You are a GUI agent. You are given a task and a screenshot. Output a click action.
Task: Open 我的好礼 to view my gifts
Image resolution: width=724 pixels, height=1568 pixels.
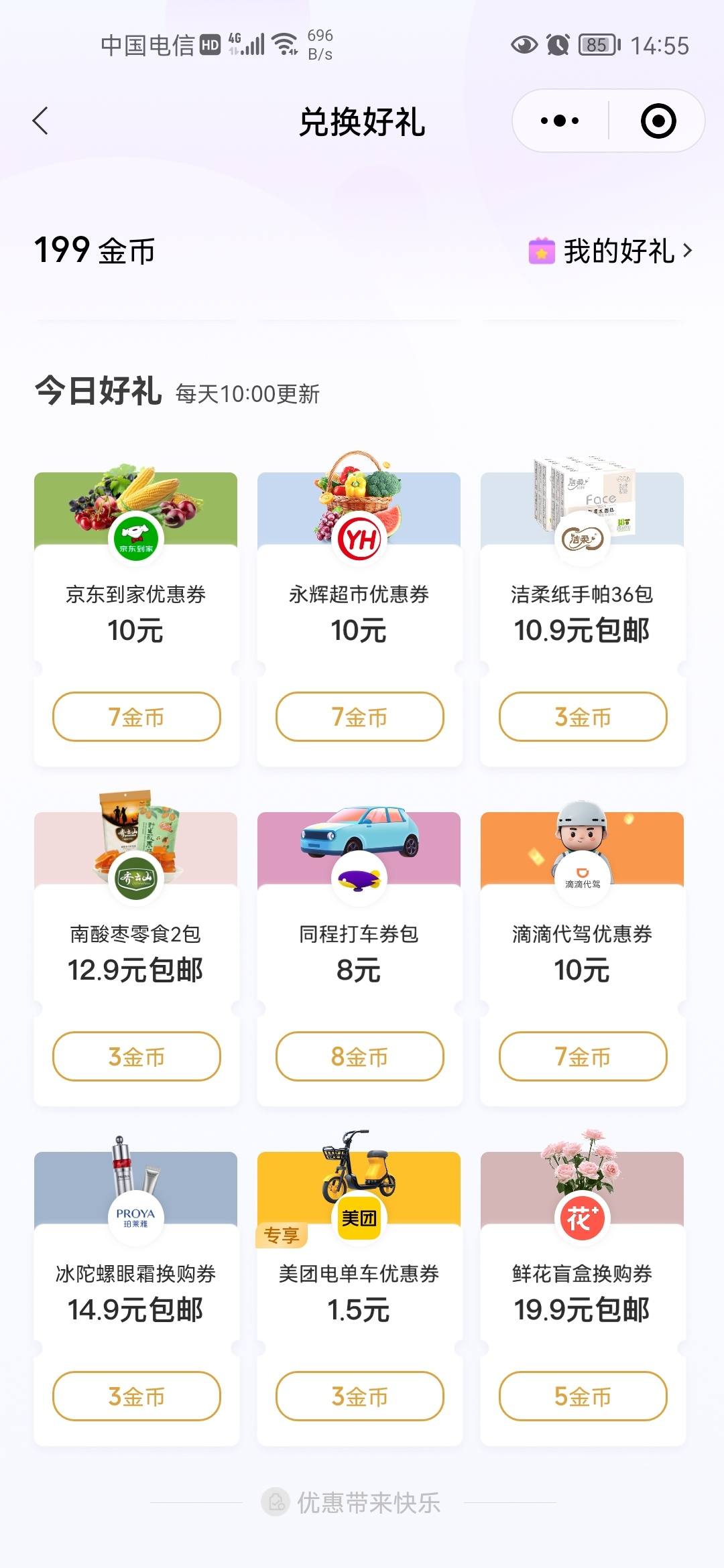click(x=610, y=251)
